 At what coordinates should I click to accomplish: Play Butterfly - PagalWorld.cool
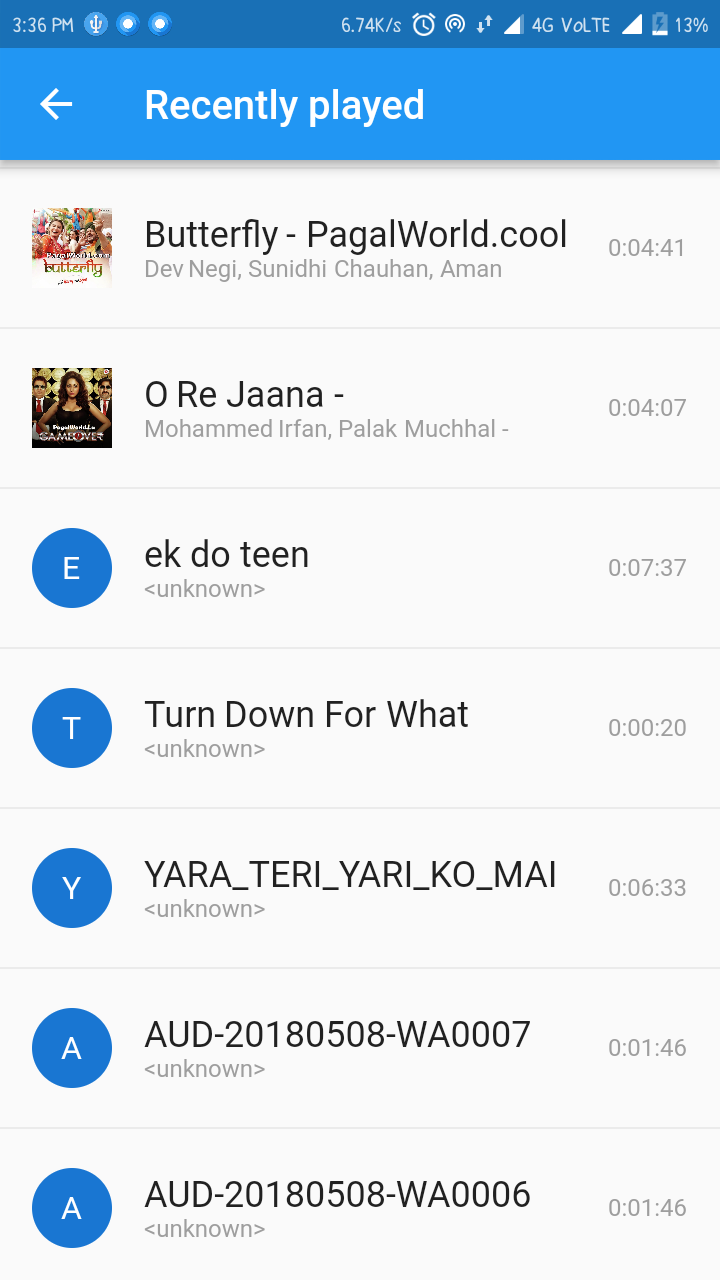(x=360, y=248)
